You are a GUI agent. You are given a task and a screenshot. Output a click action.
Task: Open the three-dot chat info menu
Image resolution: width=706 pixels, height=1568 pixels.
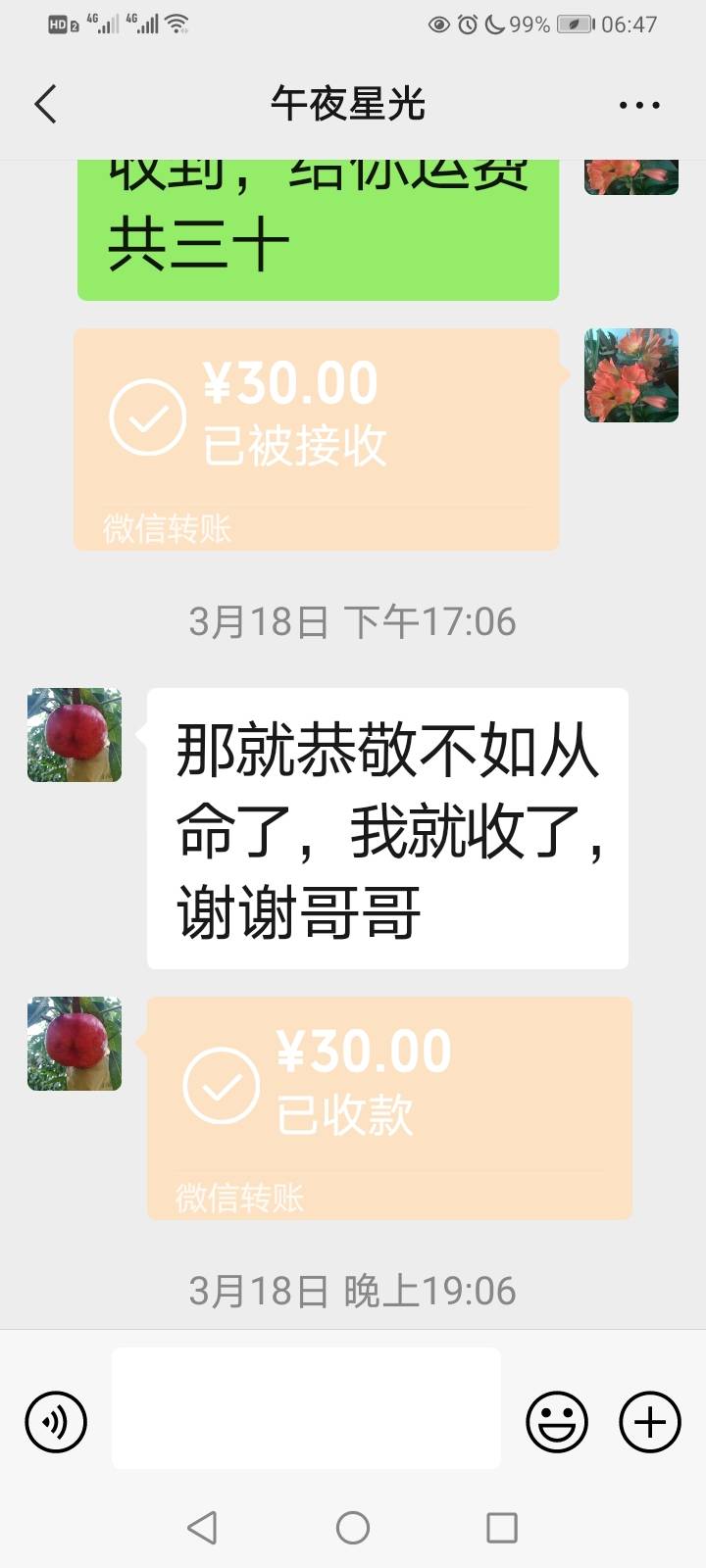click(x=639, y=105)
